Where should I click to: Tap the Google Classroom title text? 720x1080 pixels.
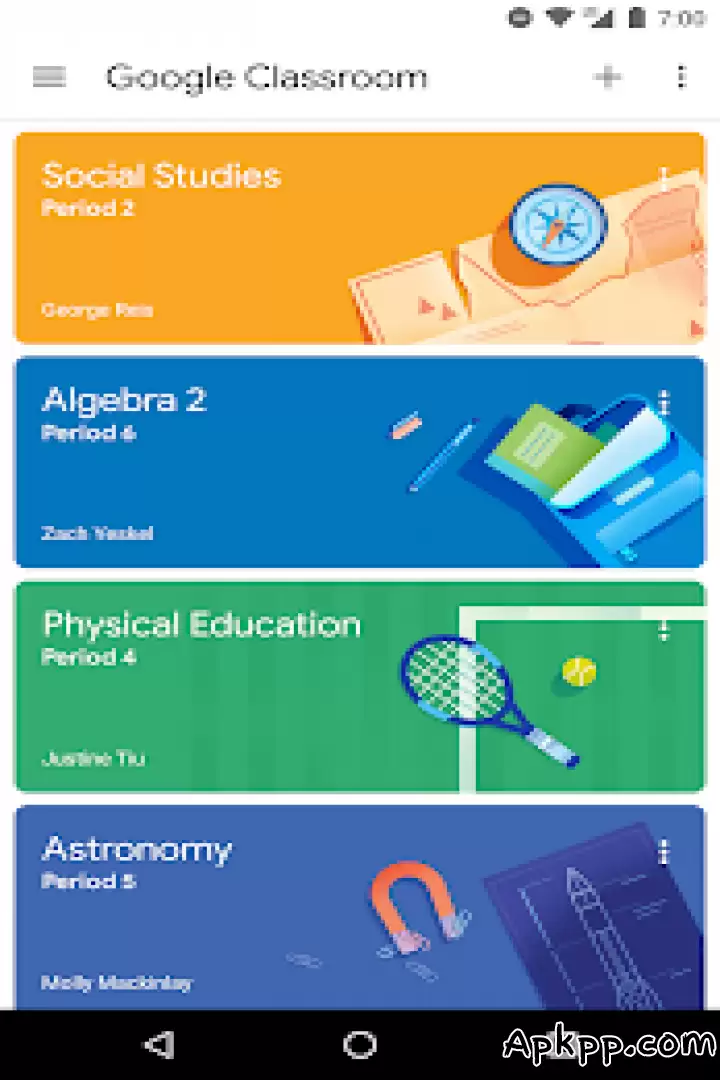click(268, 77)
